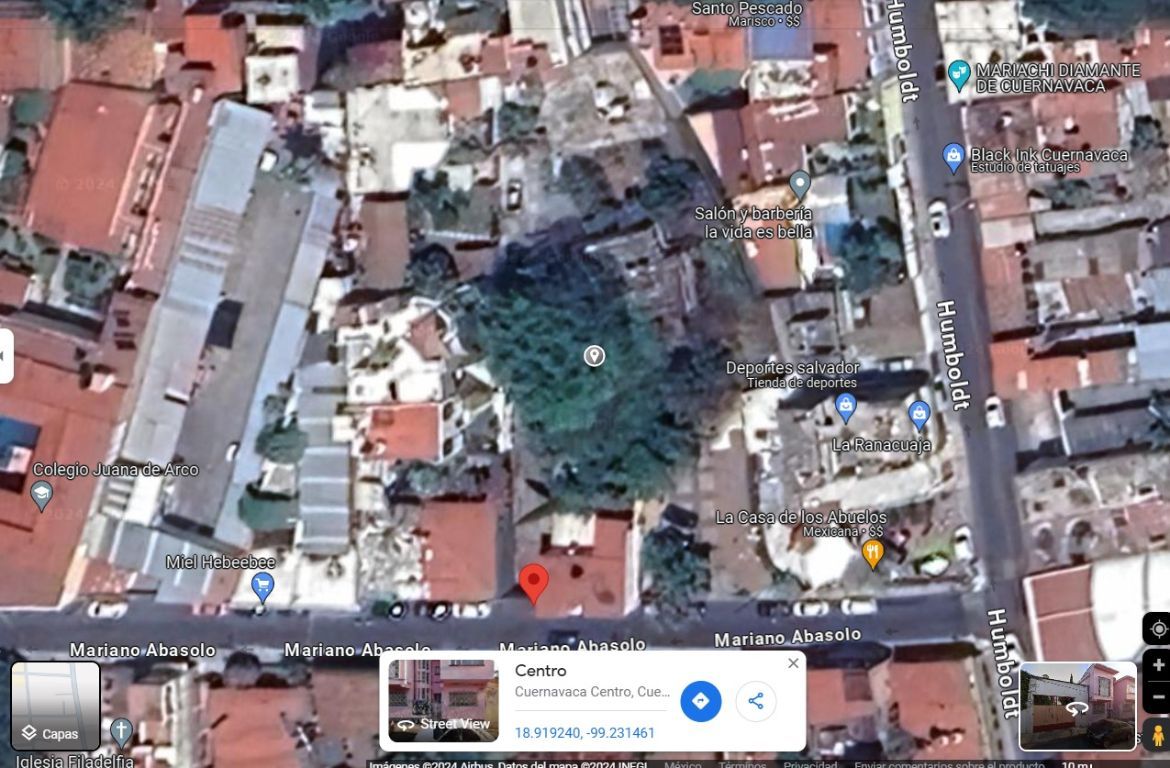
Task: Activate the Street View pegman
Action: click(1157, 734)
